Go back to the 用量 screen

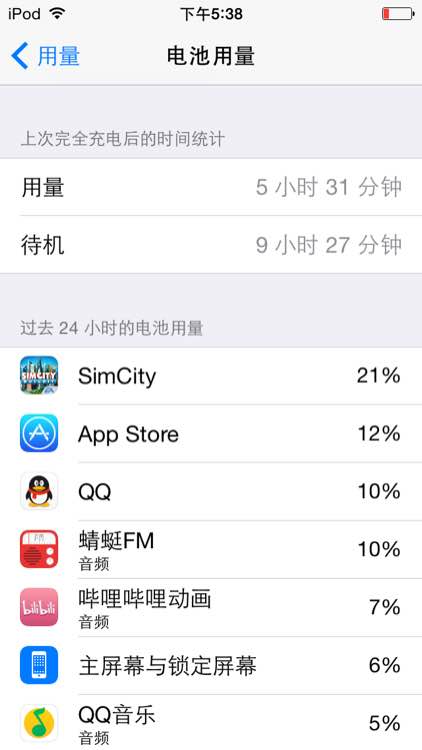45,56
